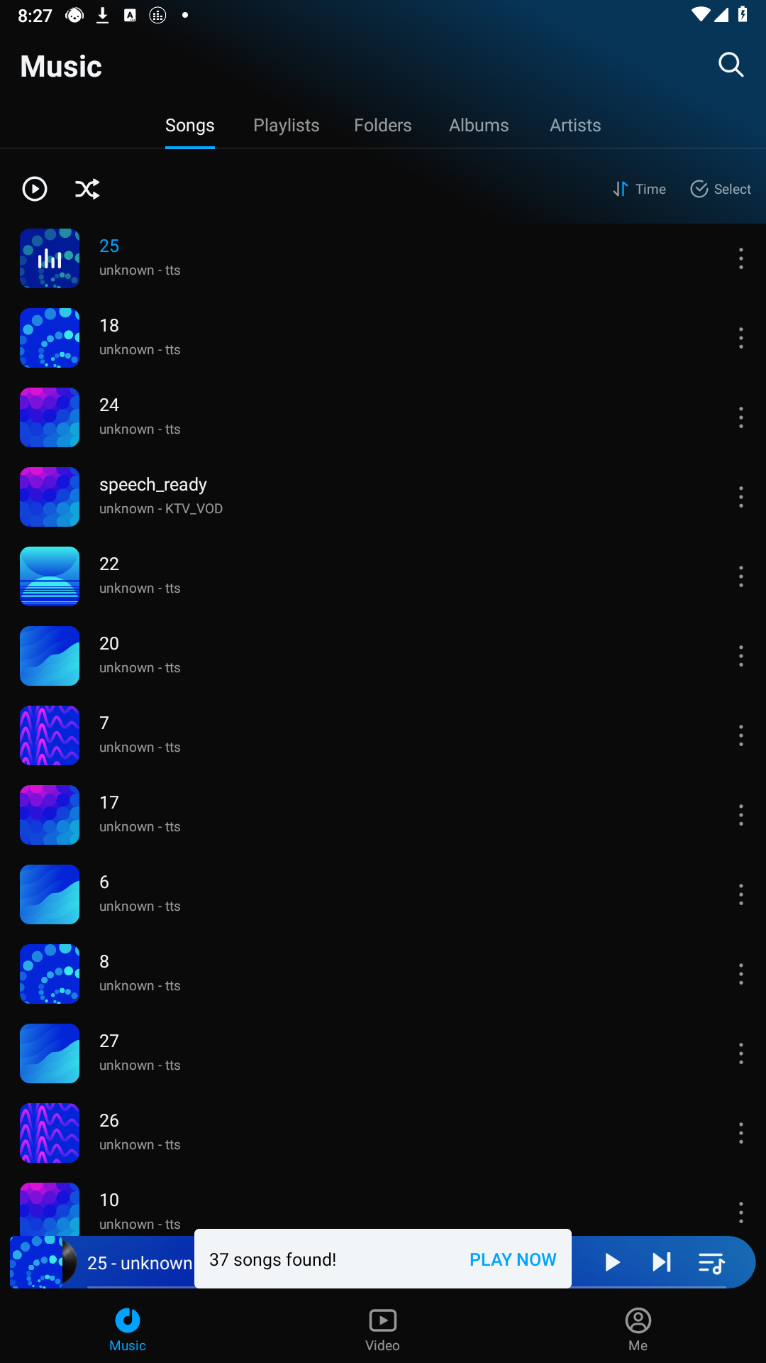Open more options for song 24
The image size is (766, 1363).
741,417
